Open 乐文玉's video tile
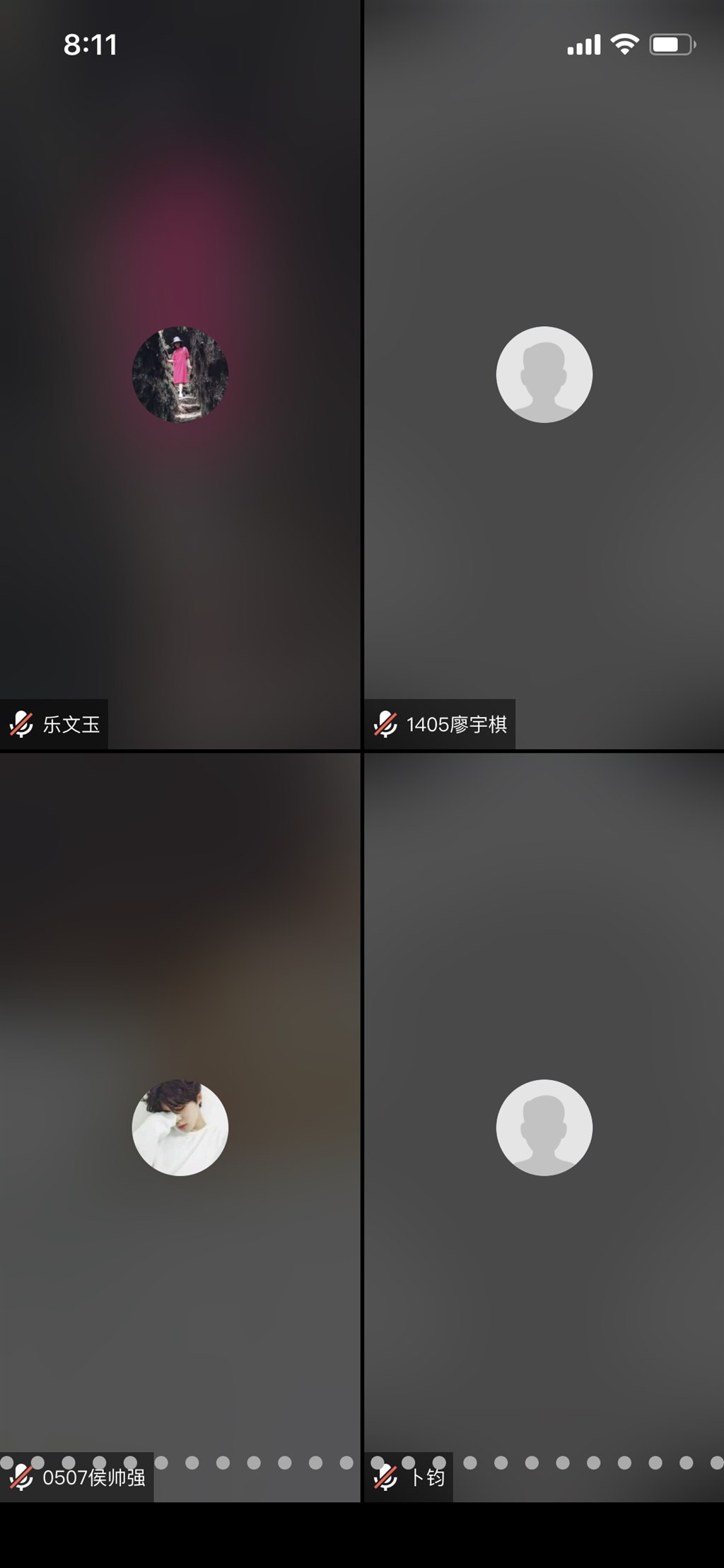Image resolution: width=724 pixels, height=1568 pixels. click(180, 374)
